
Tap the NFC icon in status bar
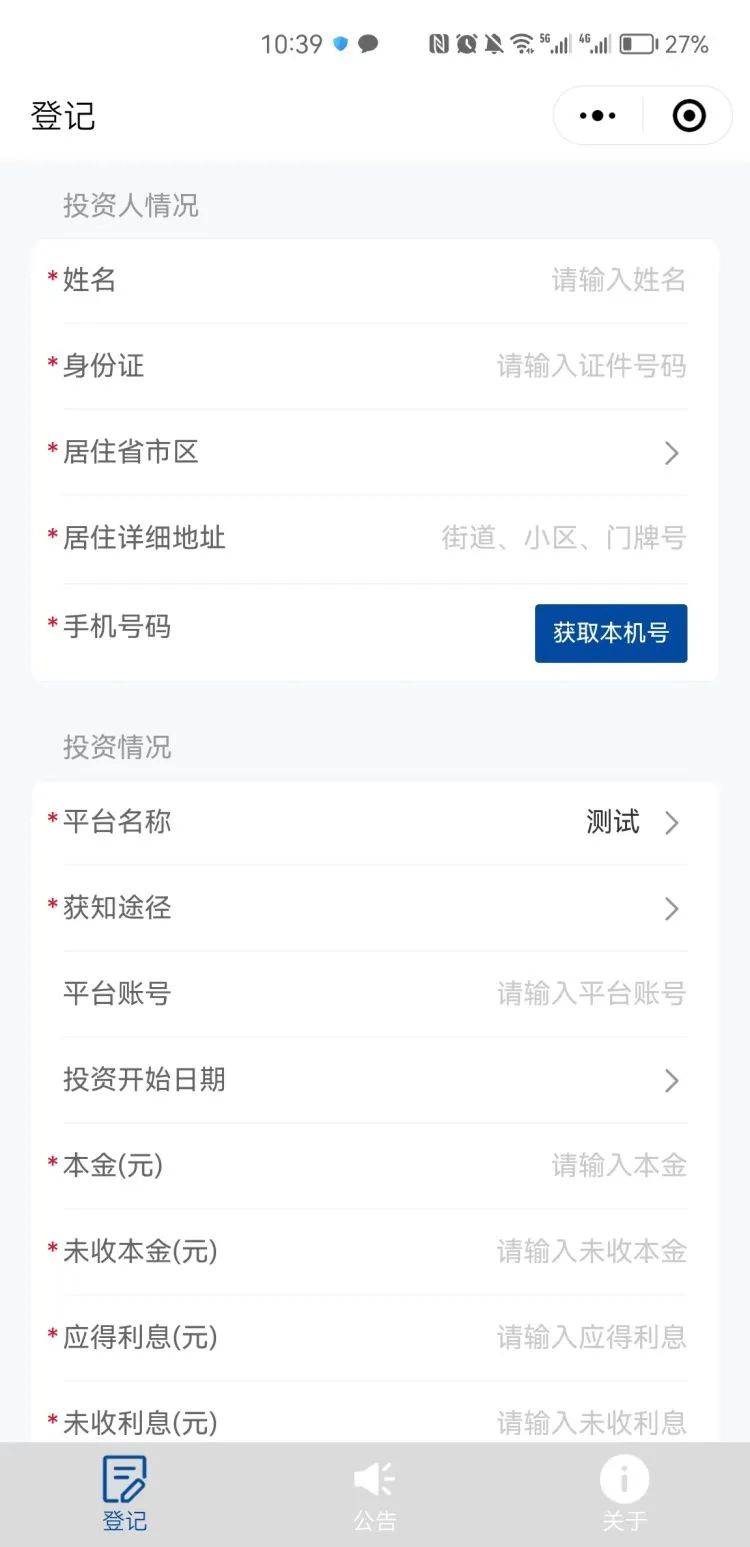pyautogui.click(x=440, y=45)
